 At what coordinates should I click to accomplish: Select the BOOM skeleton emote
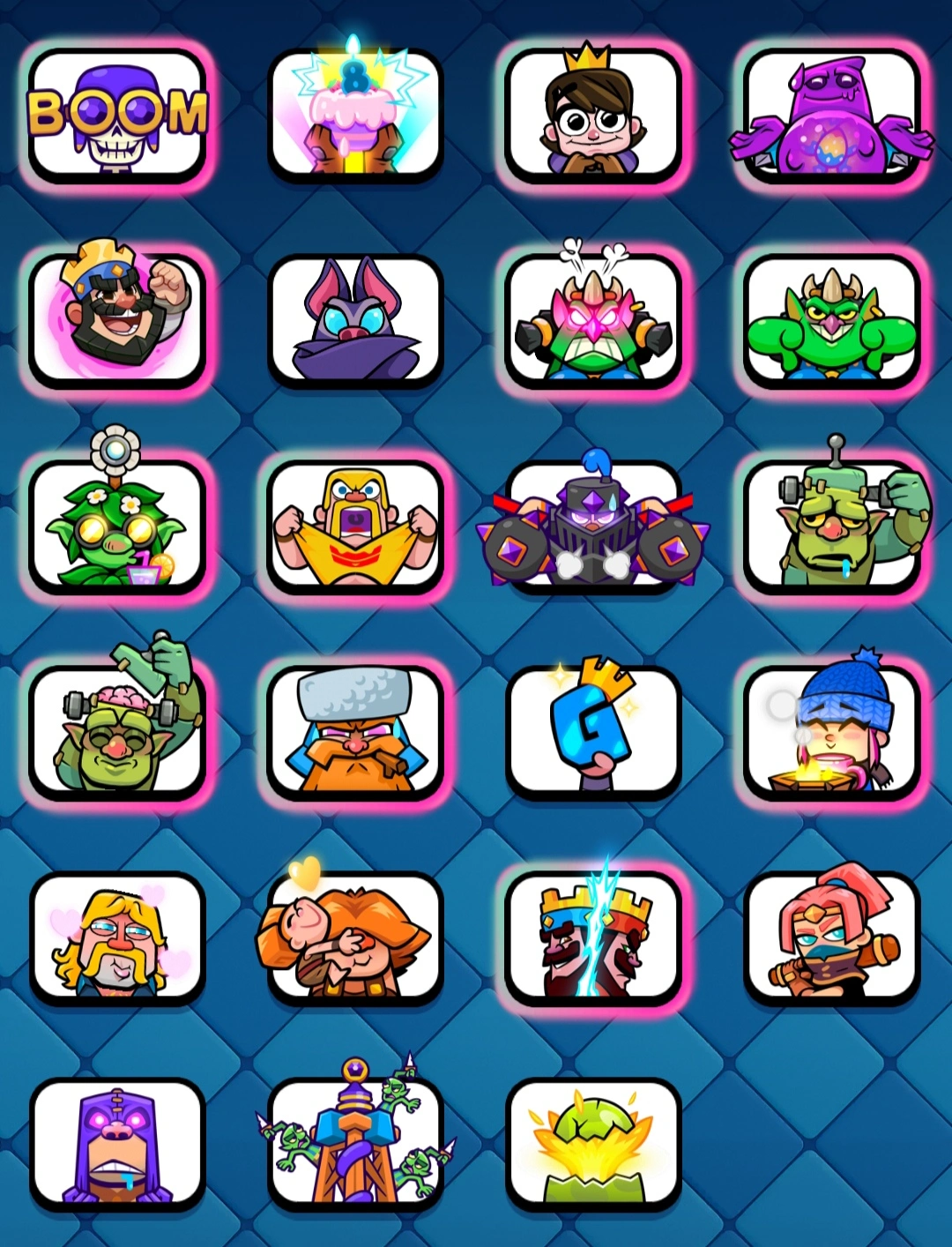point(117,116)
